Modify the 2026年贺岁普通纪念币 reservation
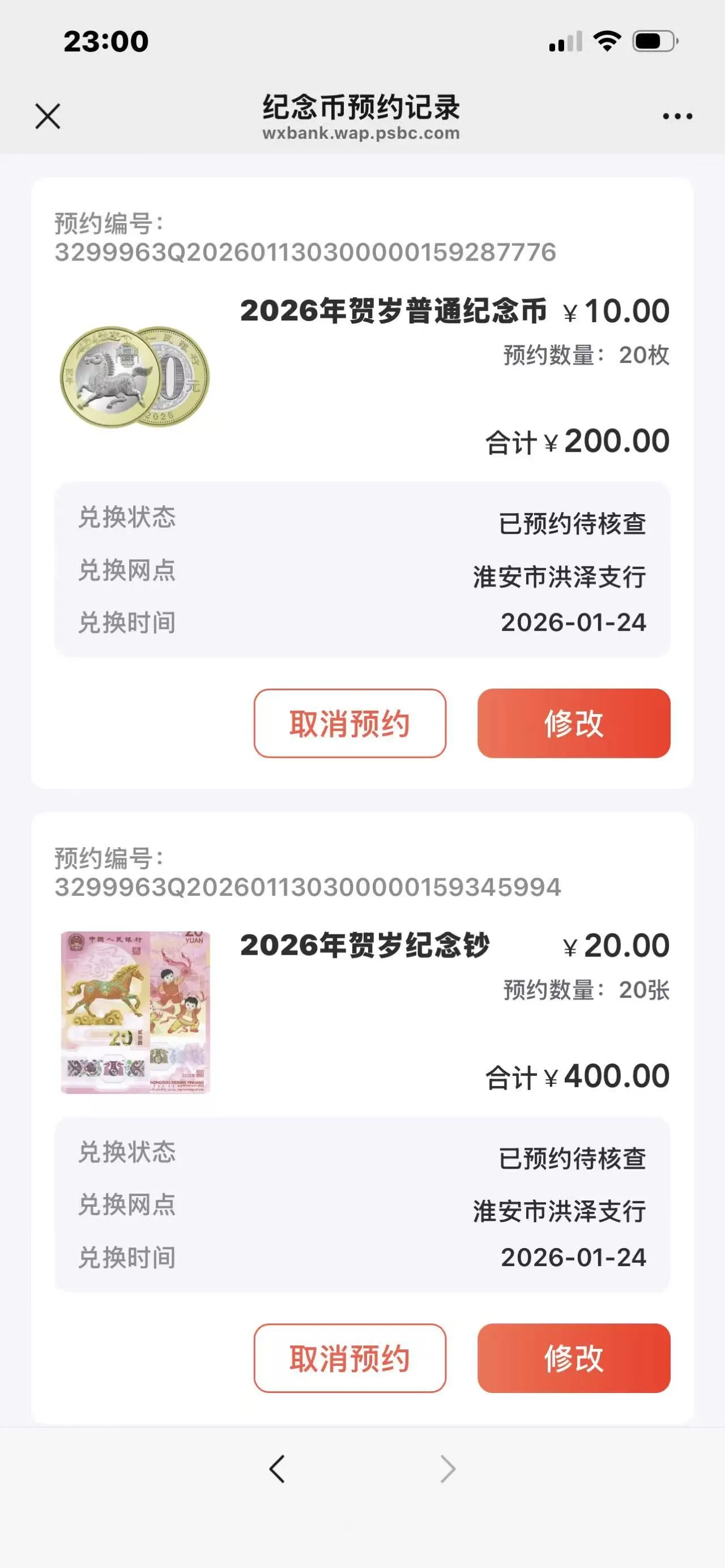Screen dimensions: 725x1568 573,723
